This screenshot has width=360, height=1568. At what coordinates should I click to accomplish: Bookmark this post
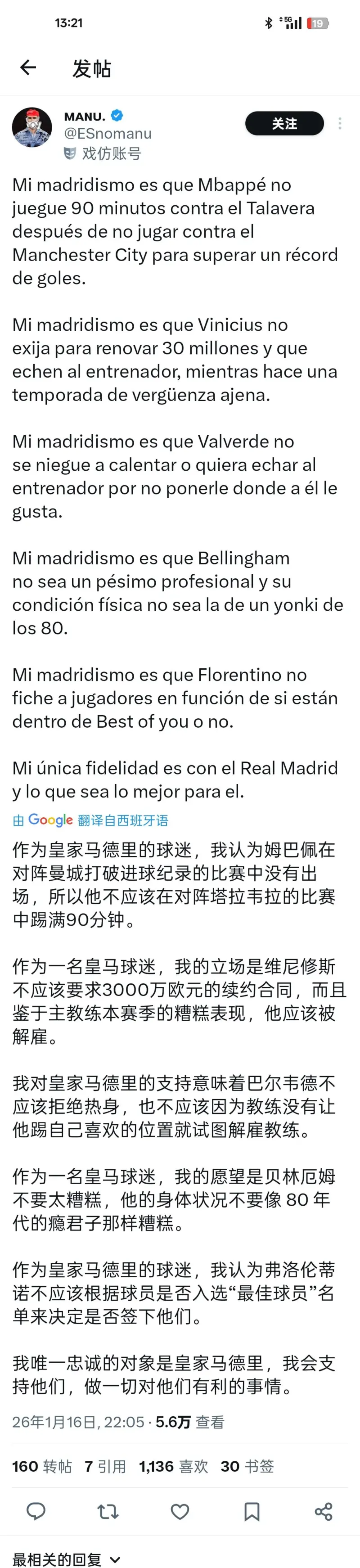[251, 1511]
